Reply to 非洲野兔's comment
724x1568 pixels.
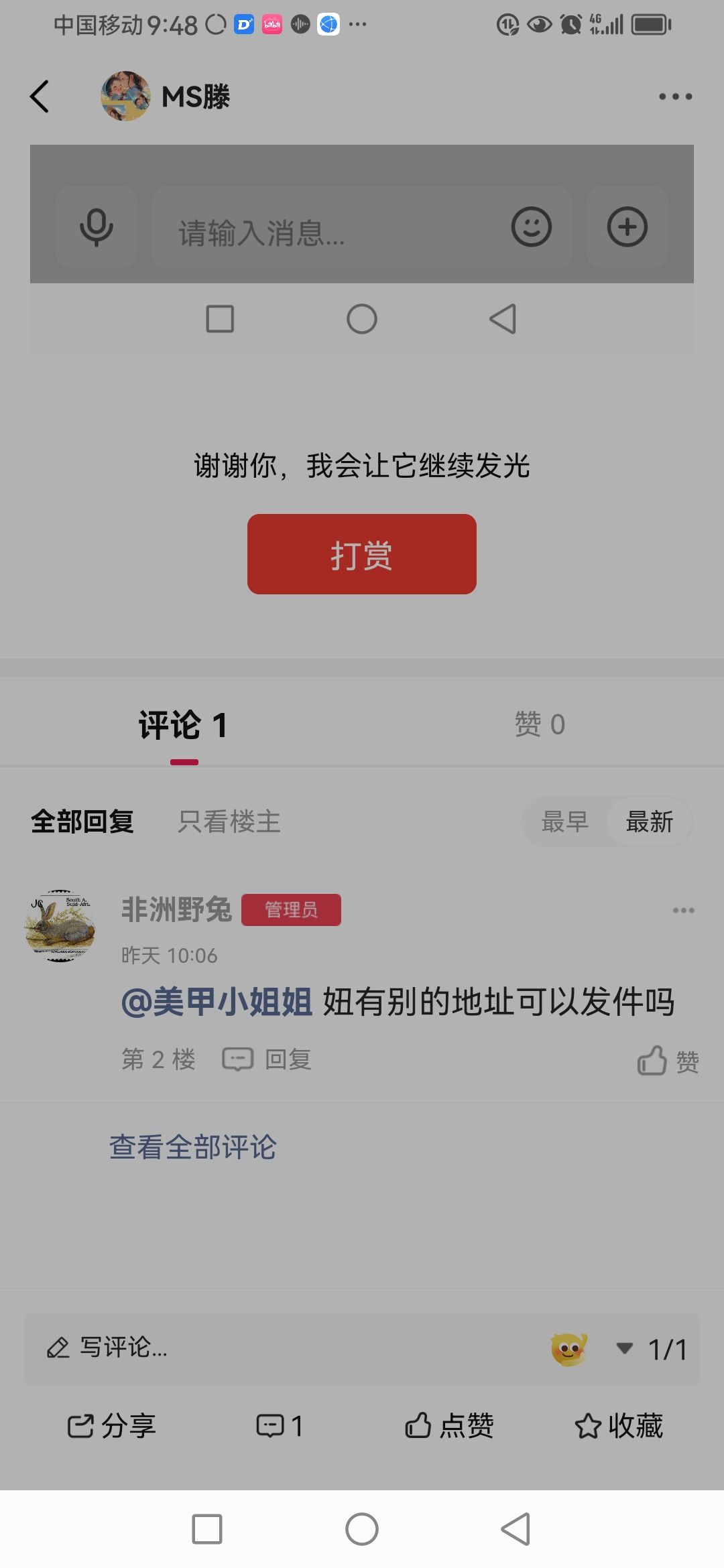pyautogui.click(x=268, y=1059)
